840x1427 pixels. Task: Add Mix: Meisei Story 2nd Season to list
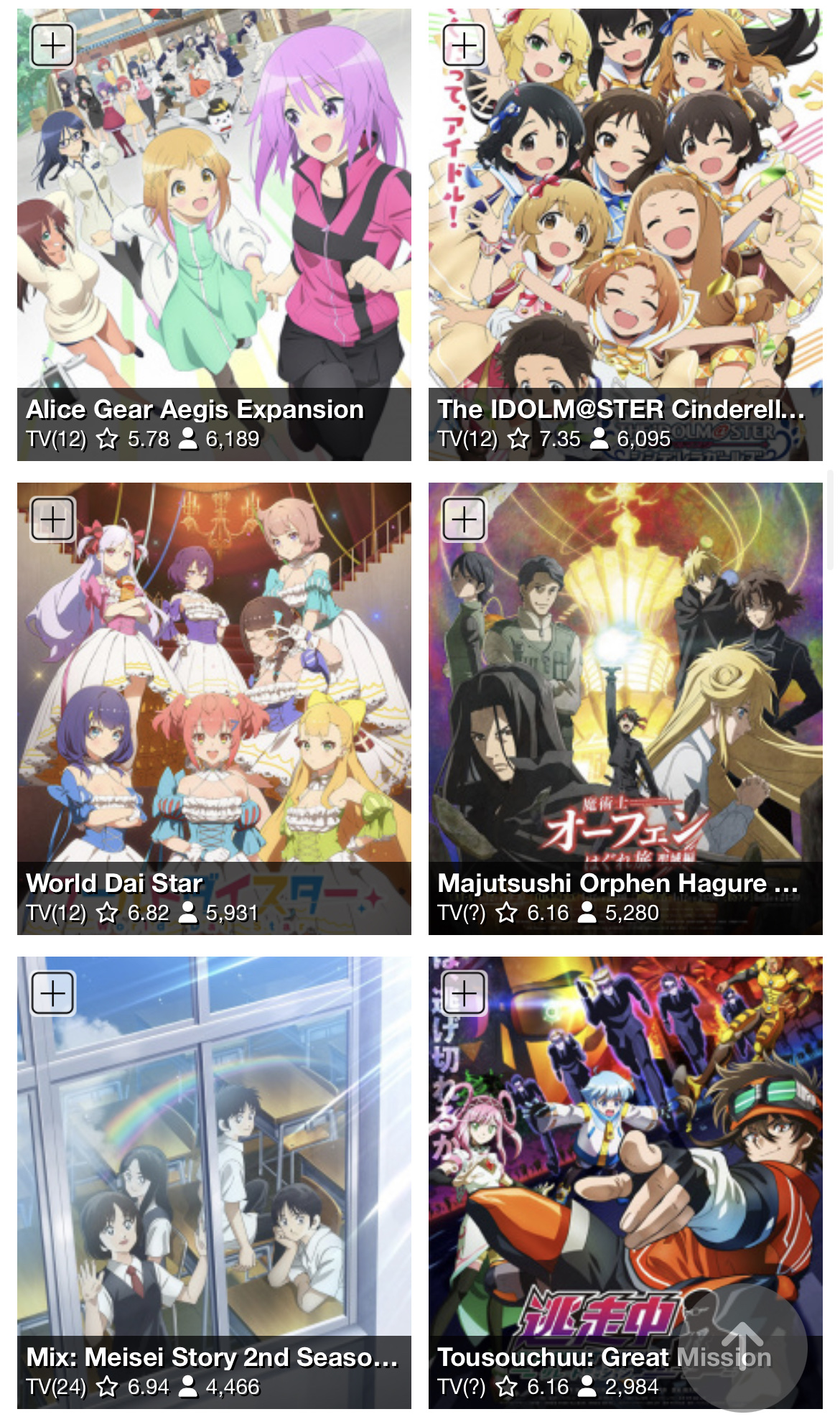click(x=52, y=993)
